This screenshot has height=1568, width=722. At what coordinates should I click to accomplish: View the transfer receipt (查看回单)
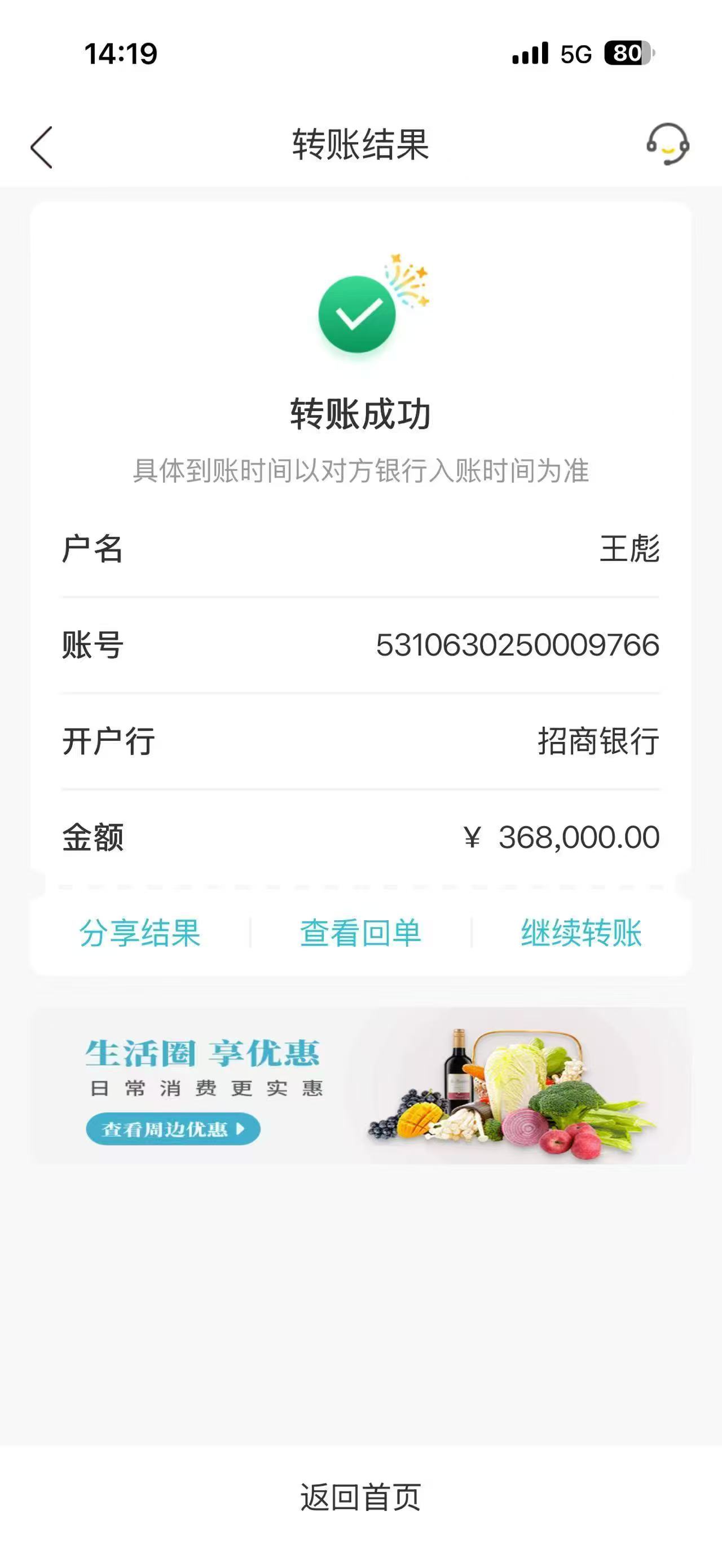coord(360,933)
